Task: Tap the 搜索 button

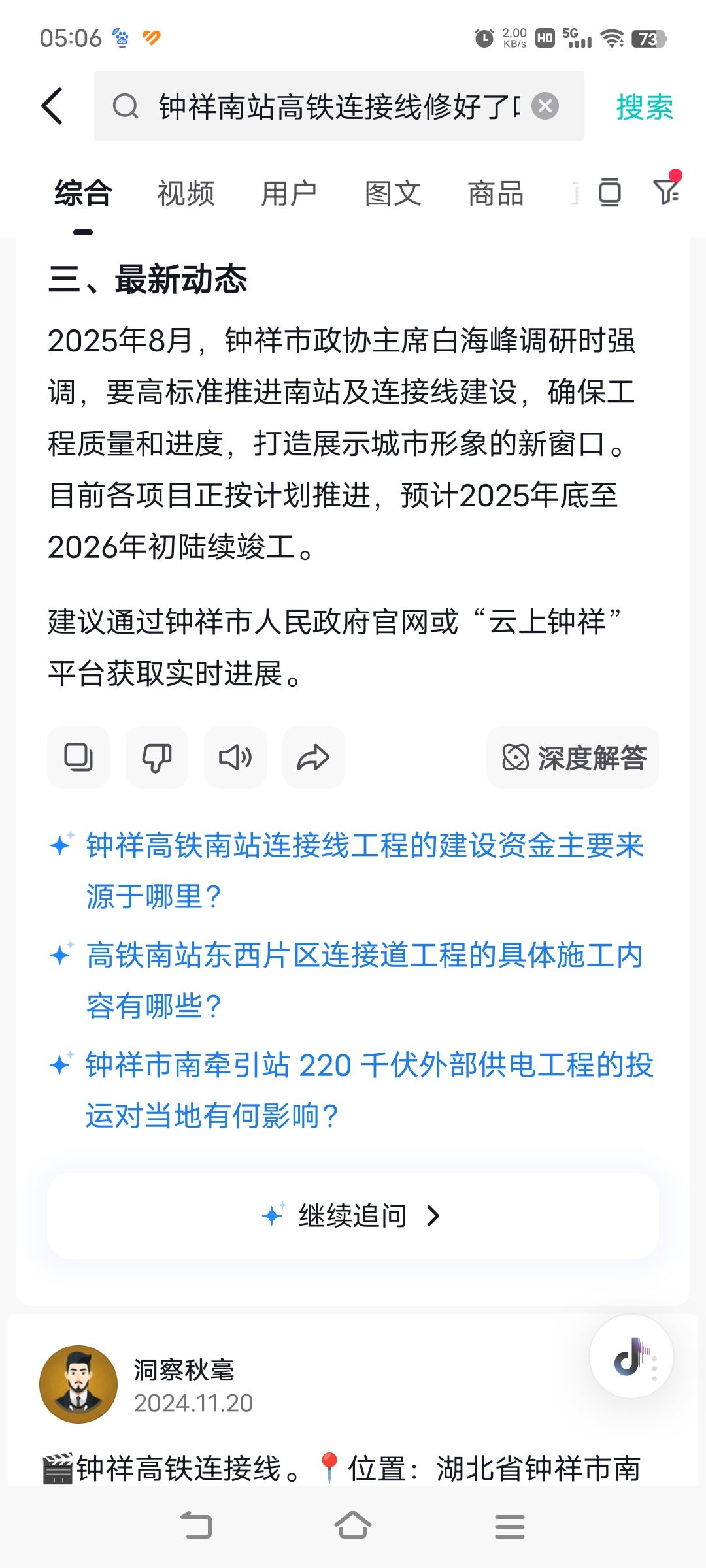Action: pyautogui.click(x=644, y=106)
